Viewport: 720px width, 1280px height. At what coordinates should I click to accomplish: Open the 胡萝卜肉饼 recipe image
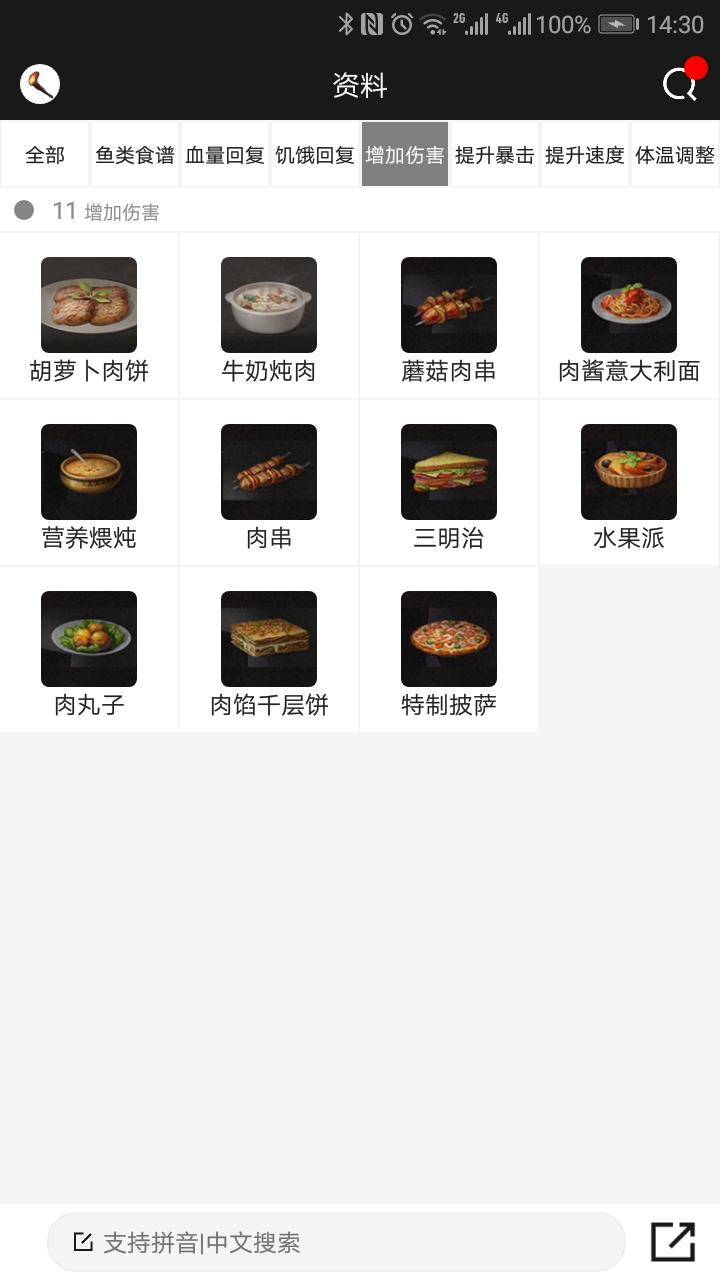coord(88,305)
